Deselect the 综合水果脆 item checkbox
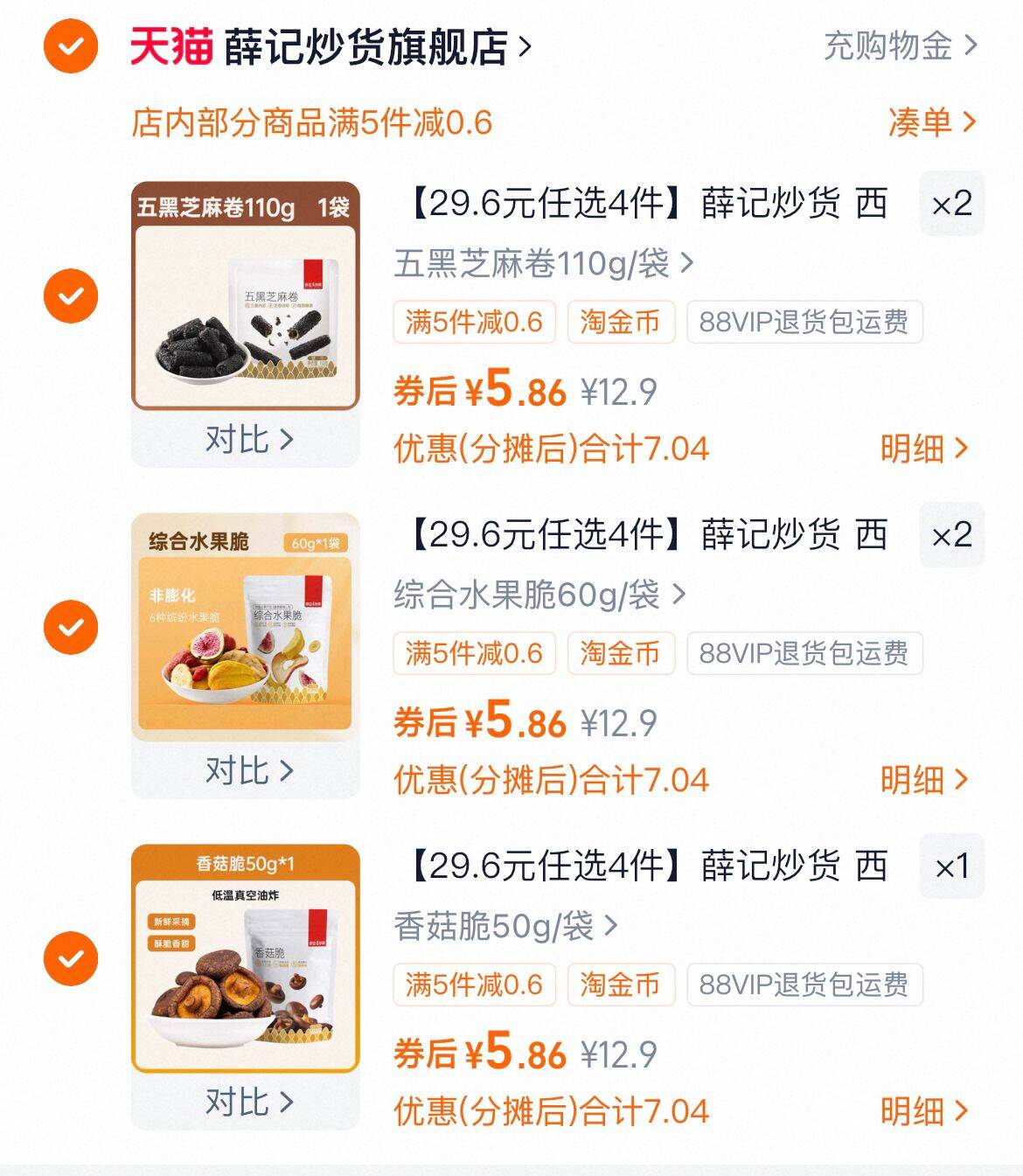 [71, 627]
